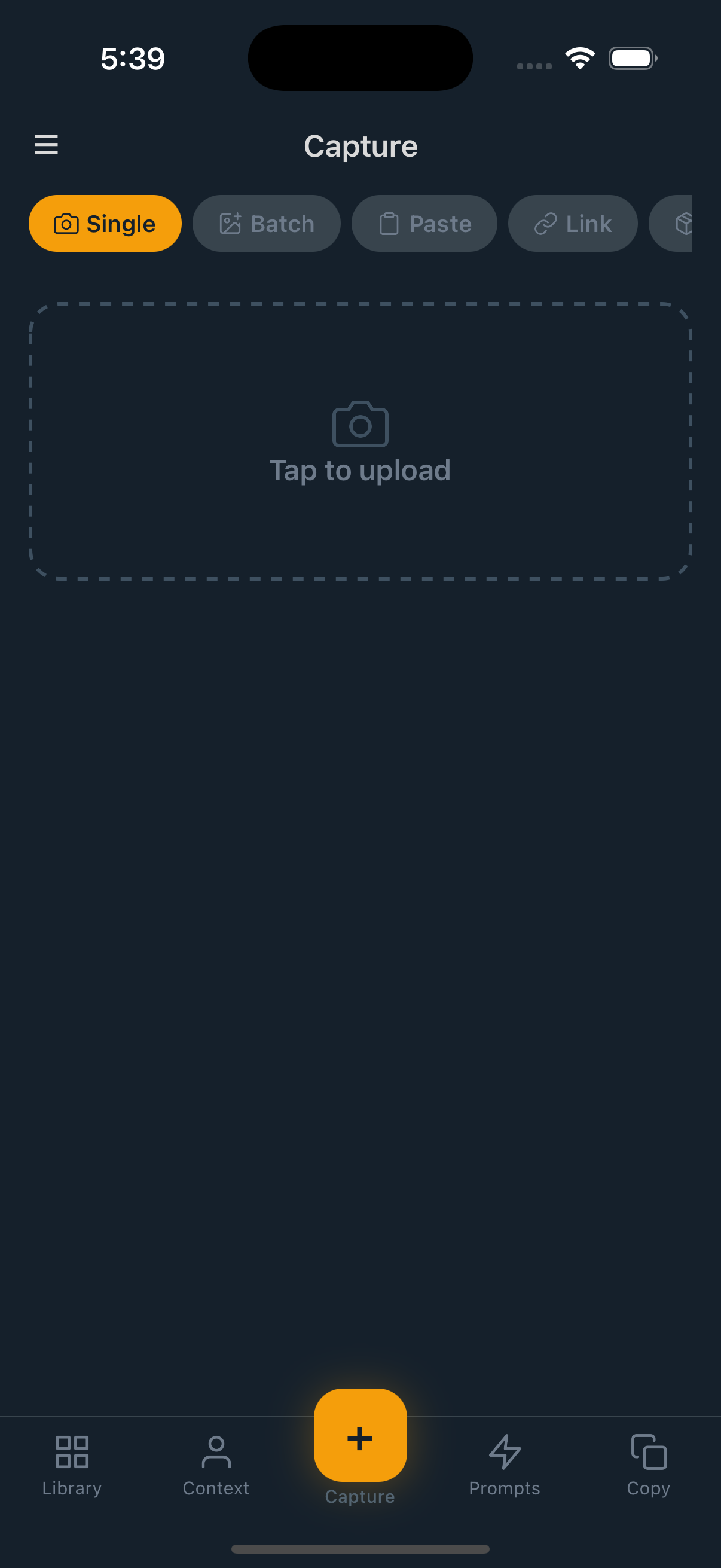Select the package box icon at the right edge
Screen dimensions: 721x1568
pyautogui.click(x=684, y=224)
